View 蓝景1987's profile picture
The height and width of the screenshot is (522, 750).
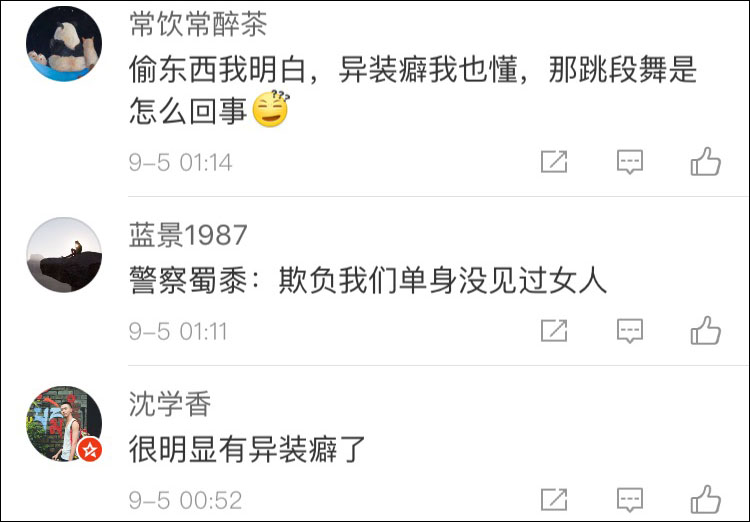64,255
